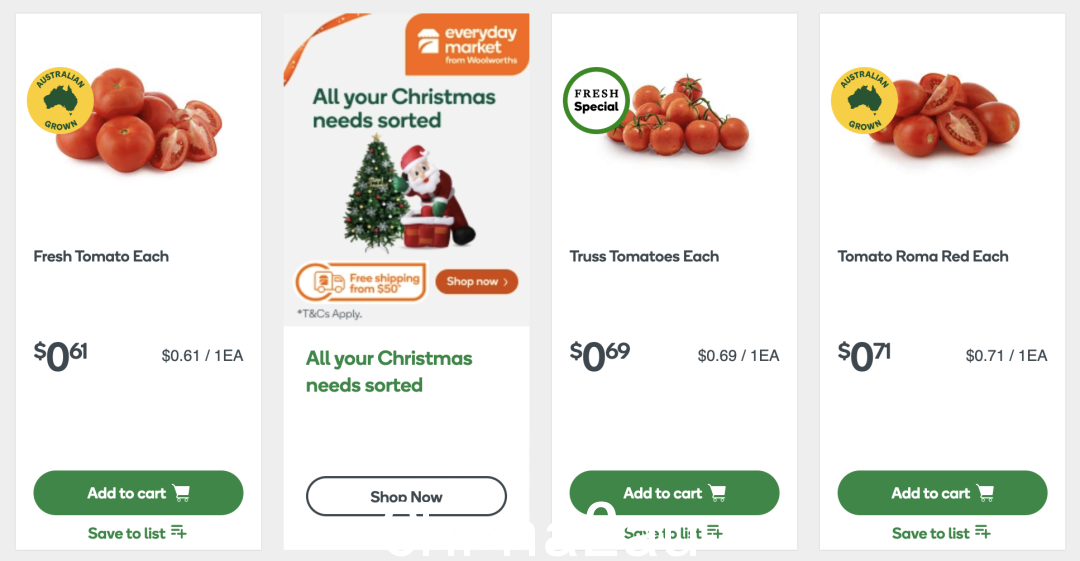Viewport: 1080px width, 561px height.
Task: Save Fresh Tomato Each to list
Action: 138,533
